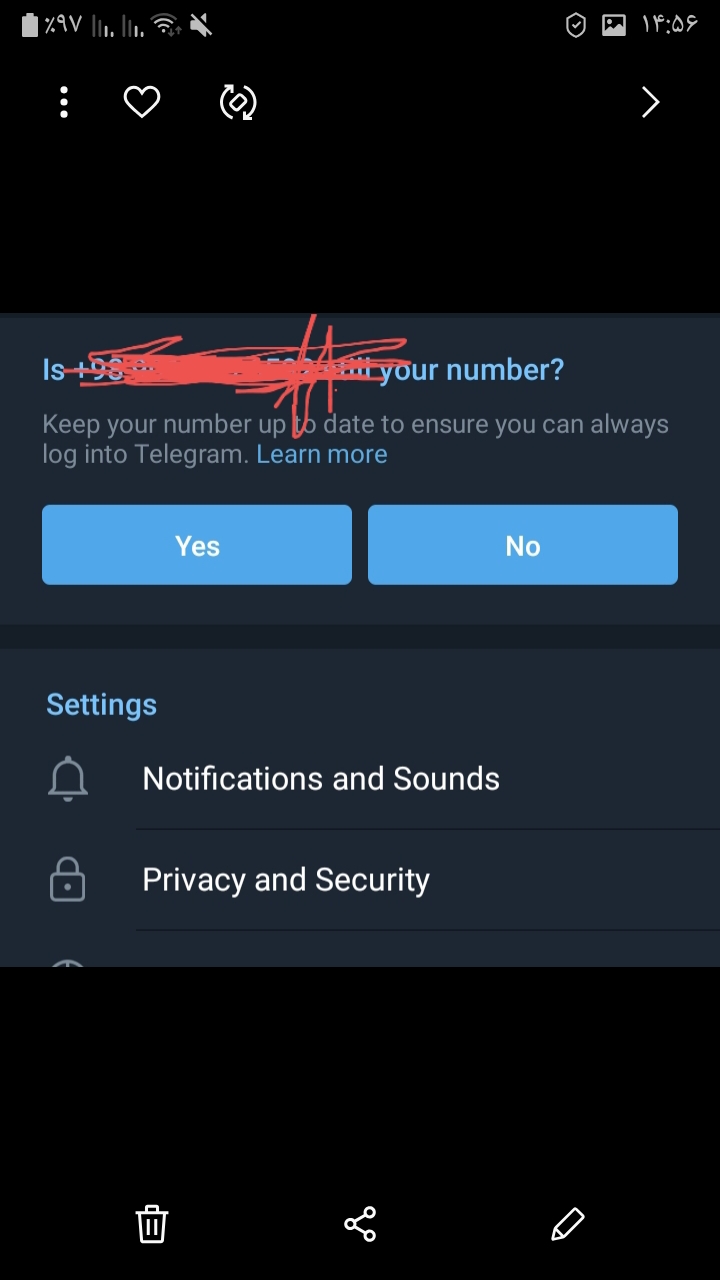The width and height of the screenshot is (720, 1280).
Task: Edit the image with the pencil icon
Action: [567, 1224]
